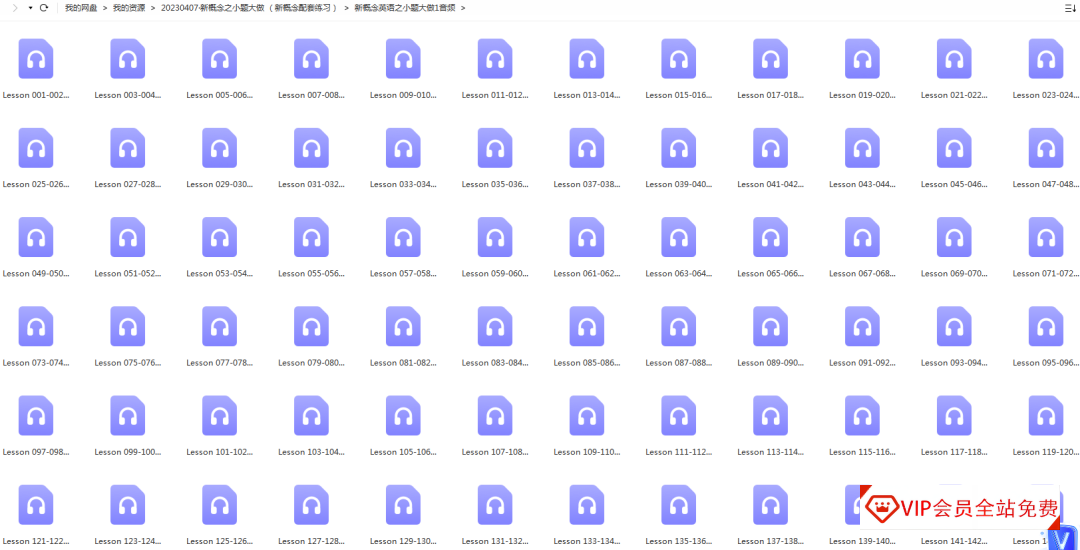
Task: Open audio file Lesson 119-120
Action: tap(1046, 415)
